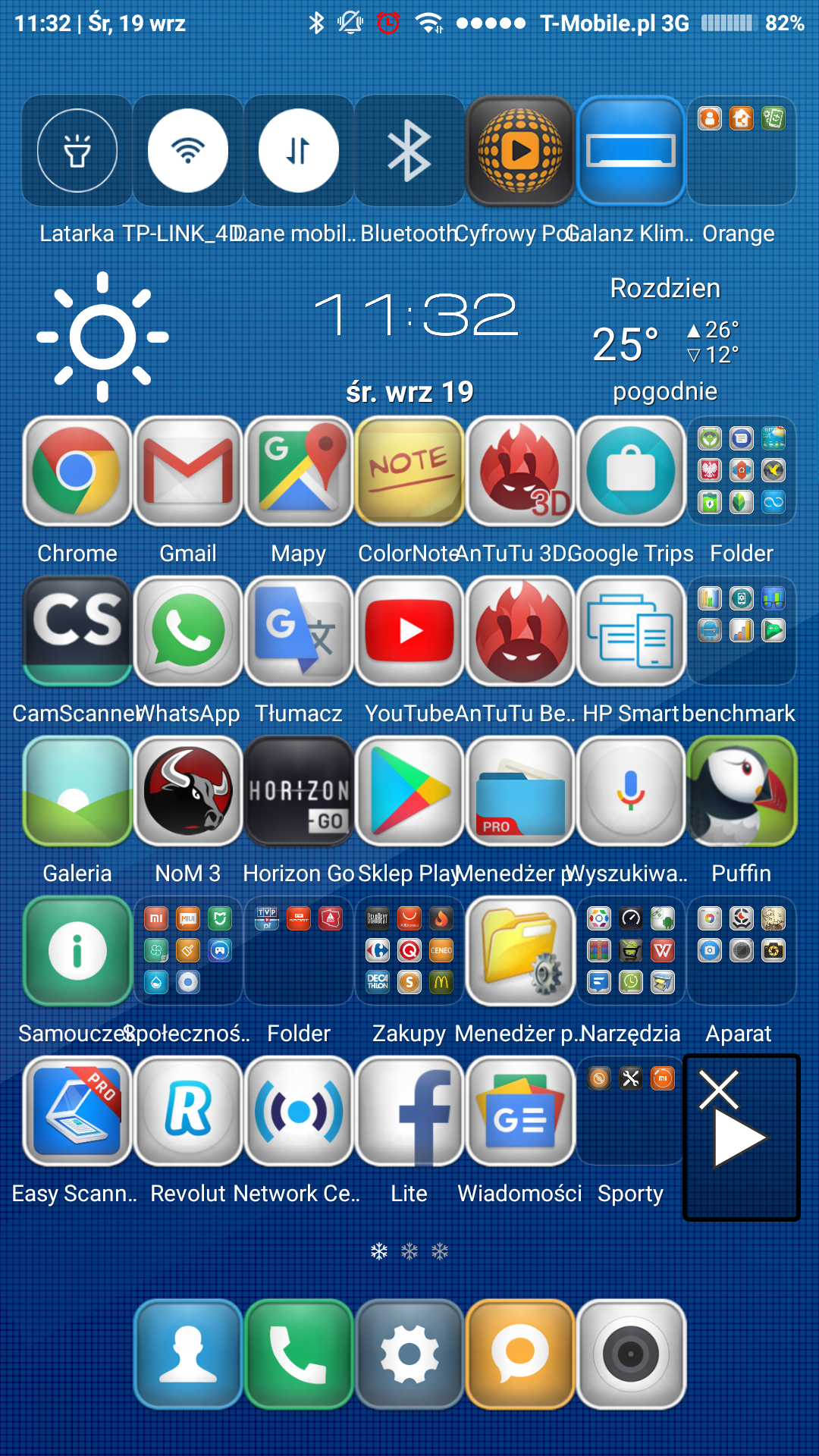Launch Puffin browser
This screenshot has width=819, height=1456.
coord(742,792)
